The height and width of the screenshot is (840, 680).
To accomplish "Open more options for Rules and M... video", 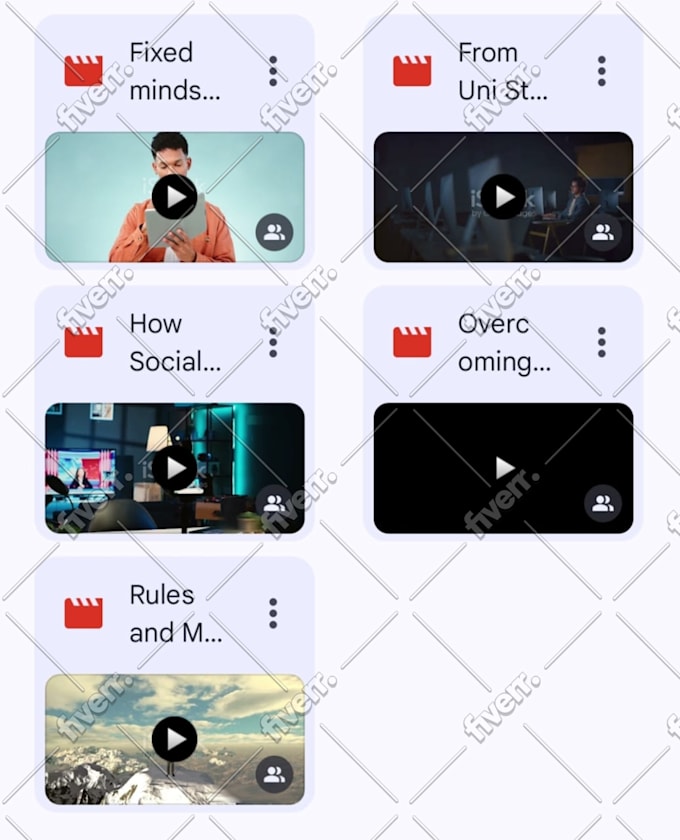I will 273,613.
